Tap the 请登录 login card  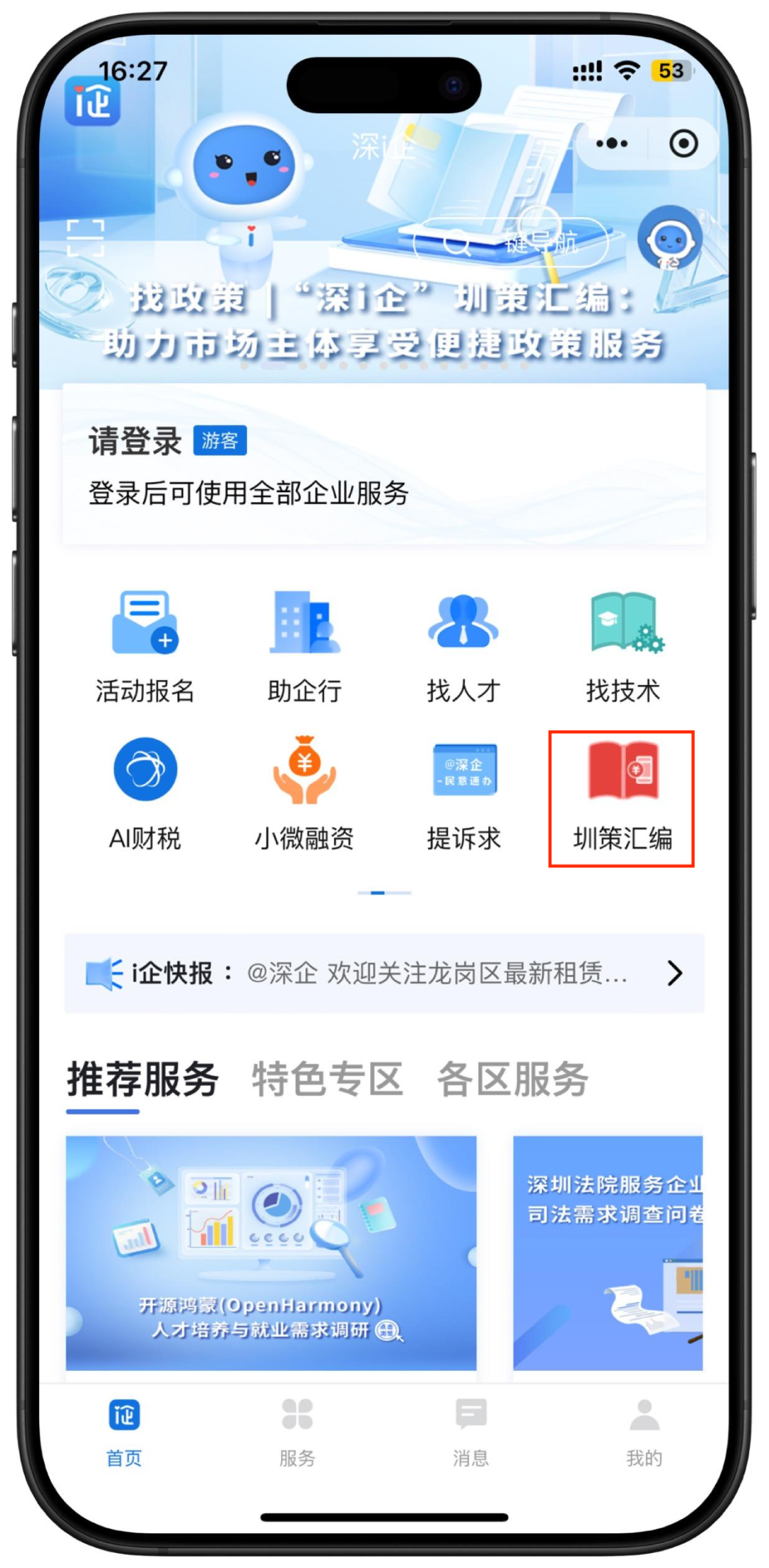coord(384,464)
